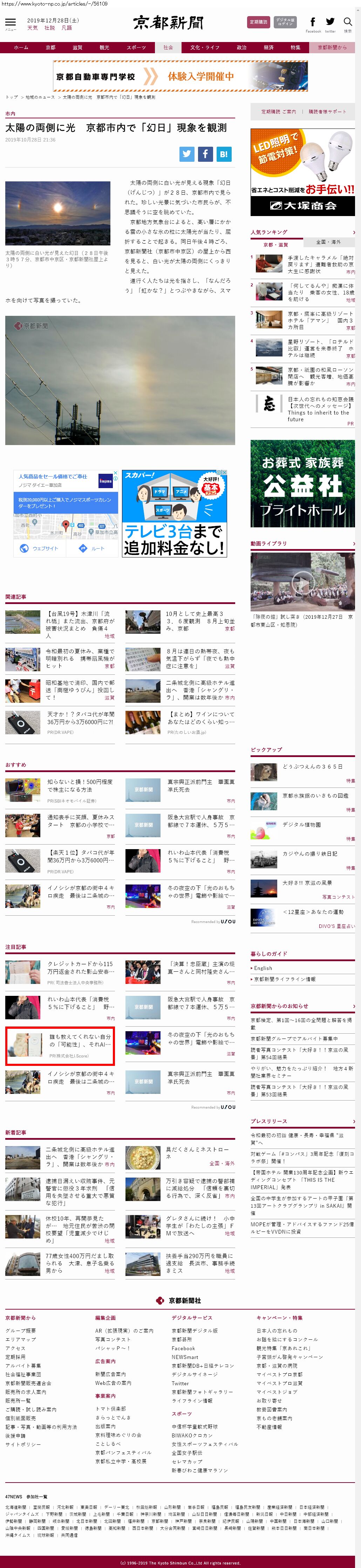Open the hamburger menu
This screenshot has height=1568, width=361.
[x=11, y=22]
